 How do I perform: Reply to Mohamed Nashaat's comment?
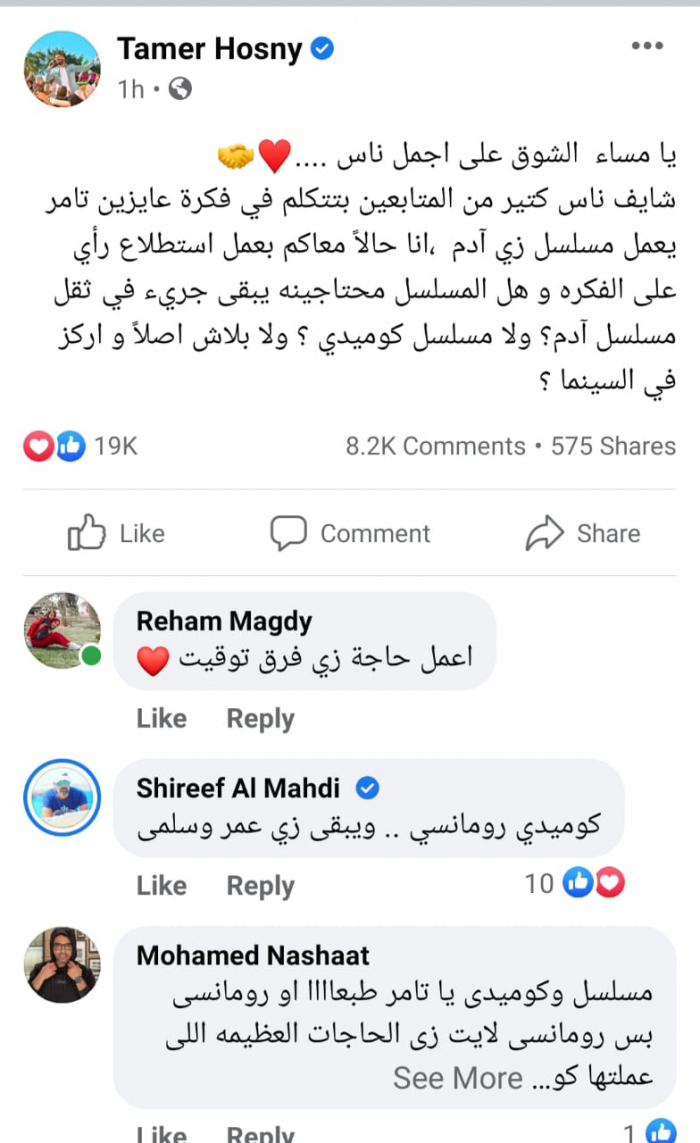[x=260, y=1134]
